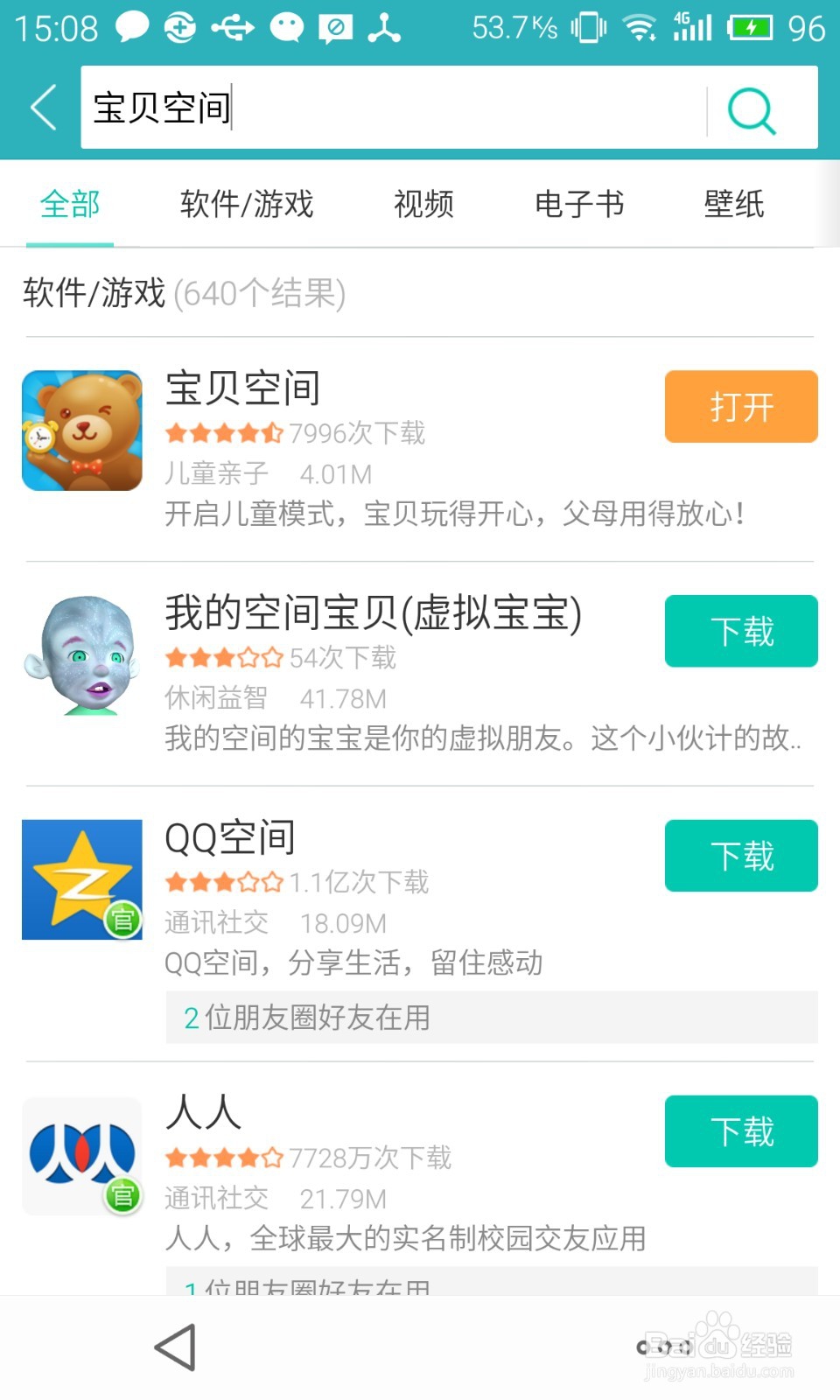This screenshot has height=1400, width=840.
Task: Tap 打开 to launch 宝贝空间
Action: (740, 406)
